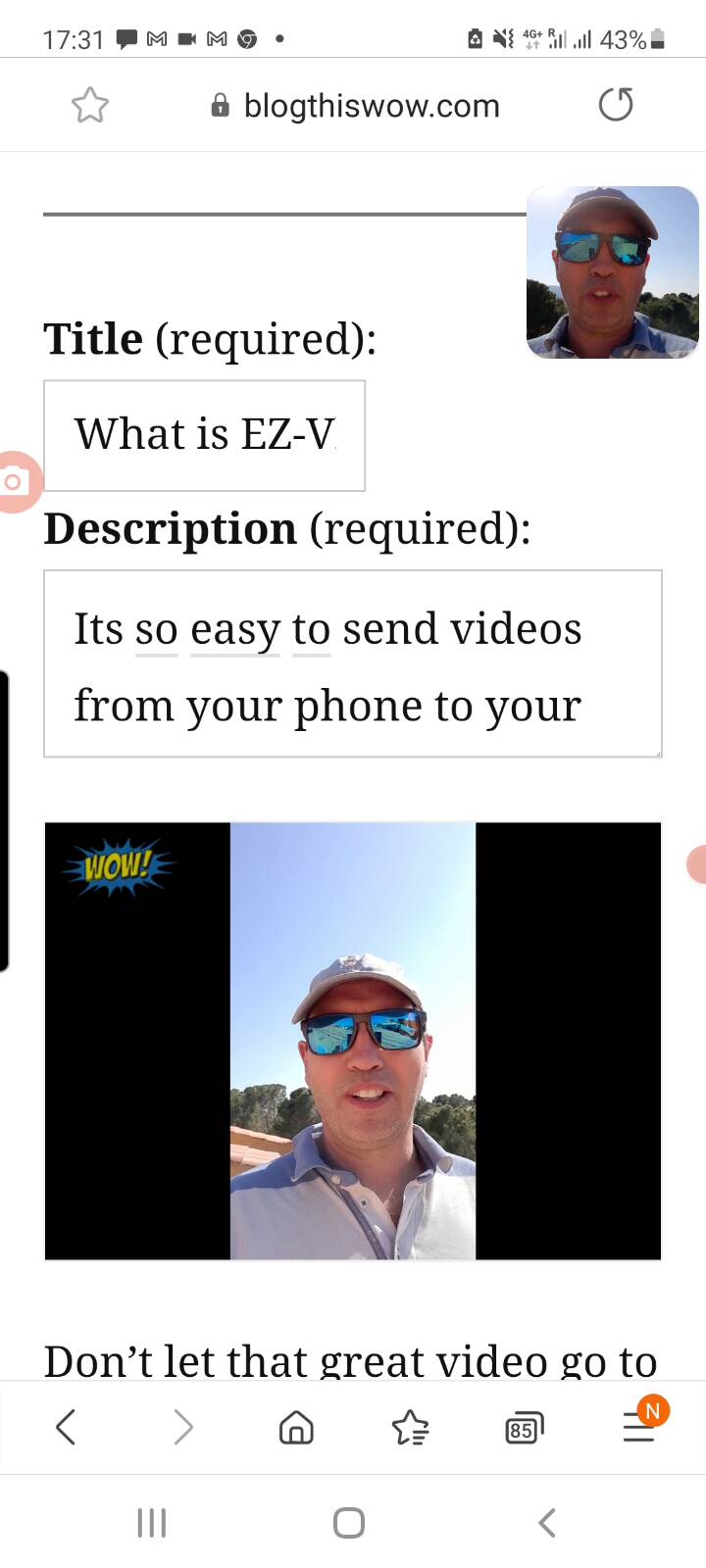Go to the phone home screen
Screen dimensions: 706x1568
click(x=349, y=1523)
